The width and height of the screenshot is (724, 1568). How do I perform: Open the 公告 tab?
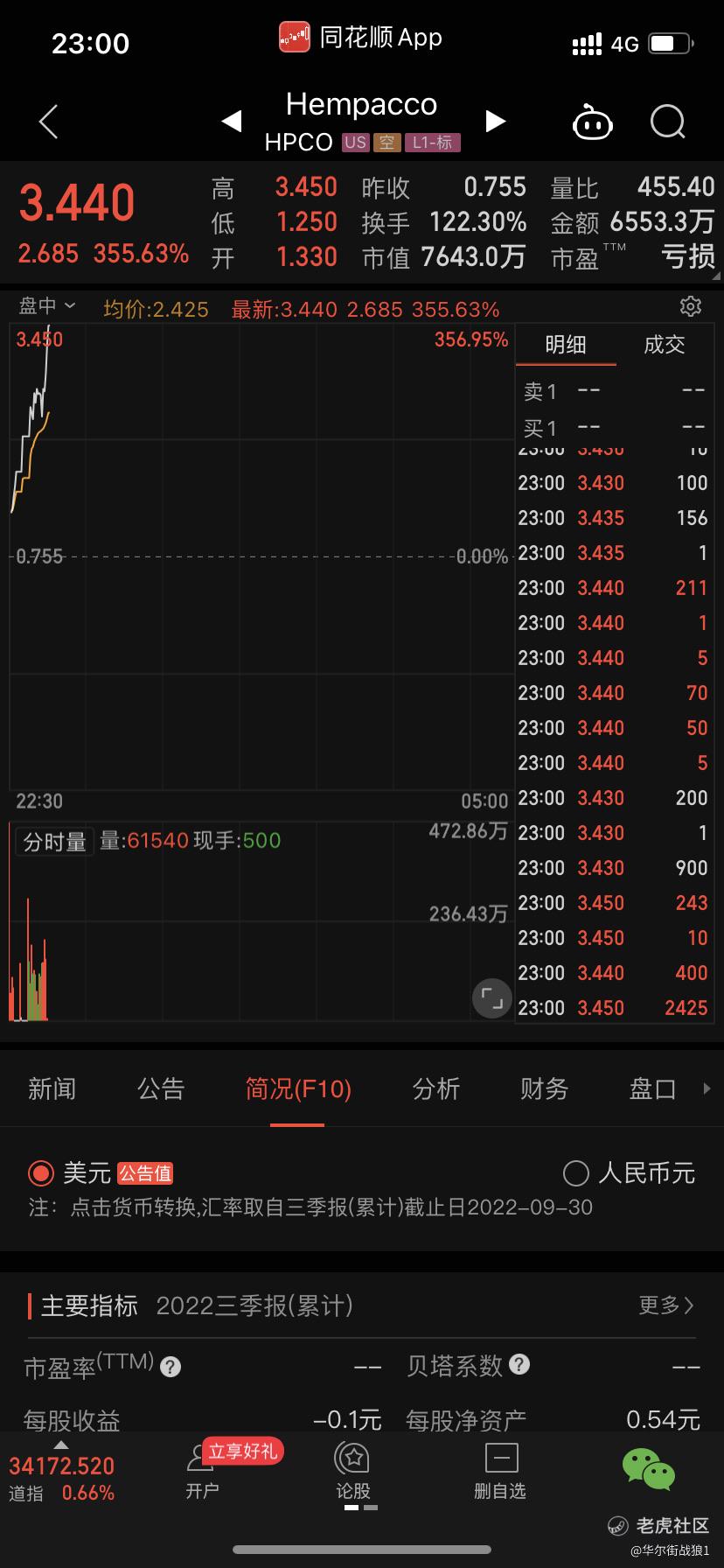161,1088
